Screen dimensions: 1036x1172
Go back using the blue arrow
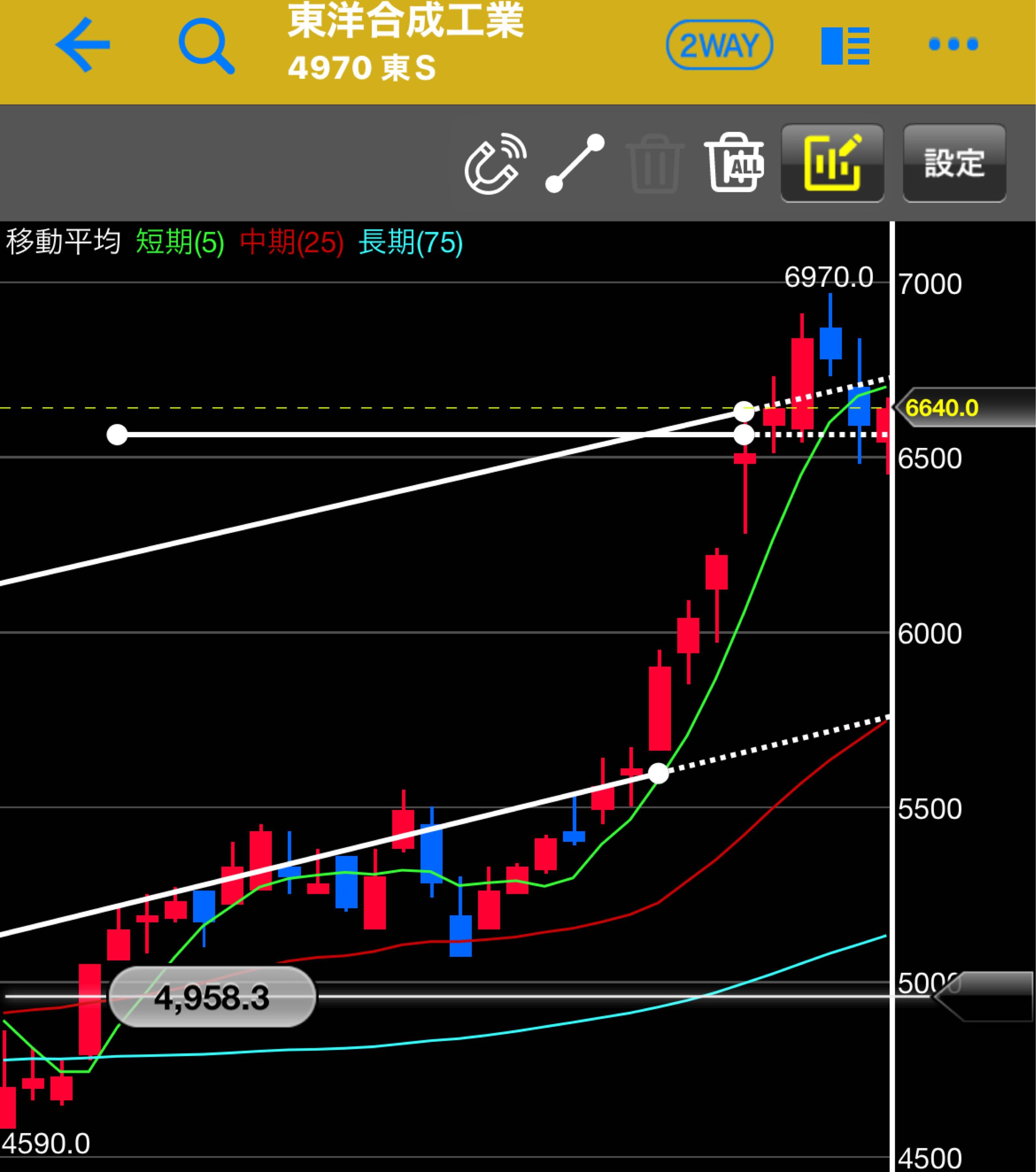[83, 45]
